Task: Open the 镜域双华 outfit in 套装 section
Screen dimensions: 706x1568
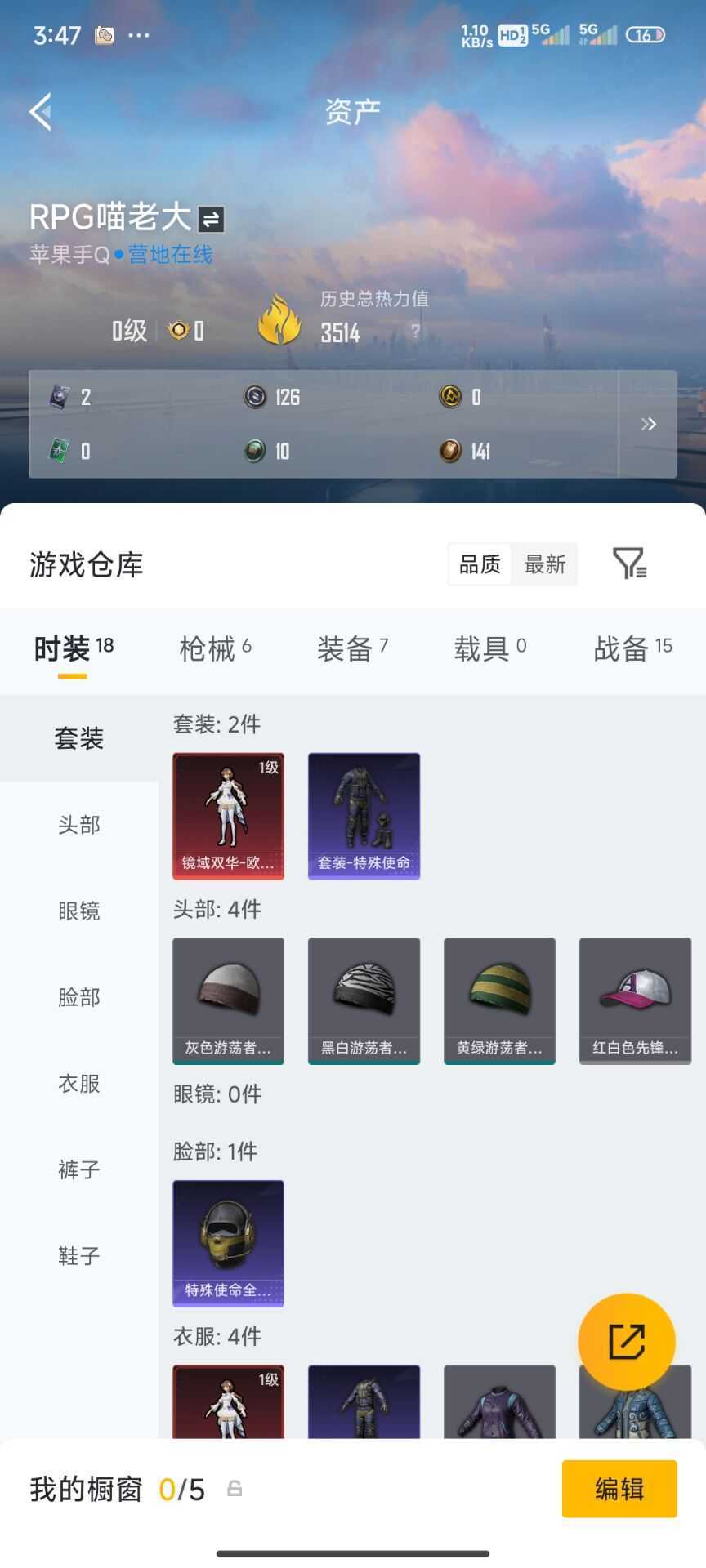Action: click(x=228, y=816)
